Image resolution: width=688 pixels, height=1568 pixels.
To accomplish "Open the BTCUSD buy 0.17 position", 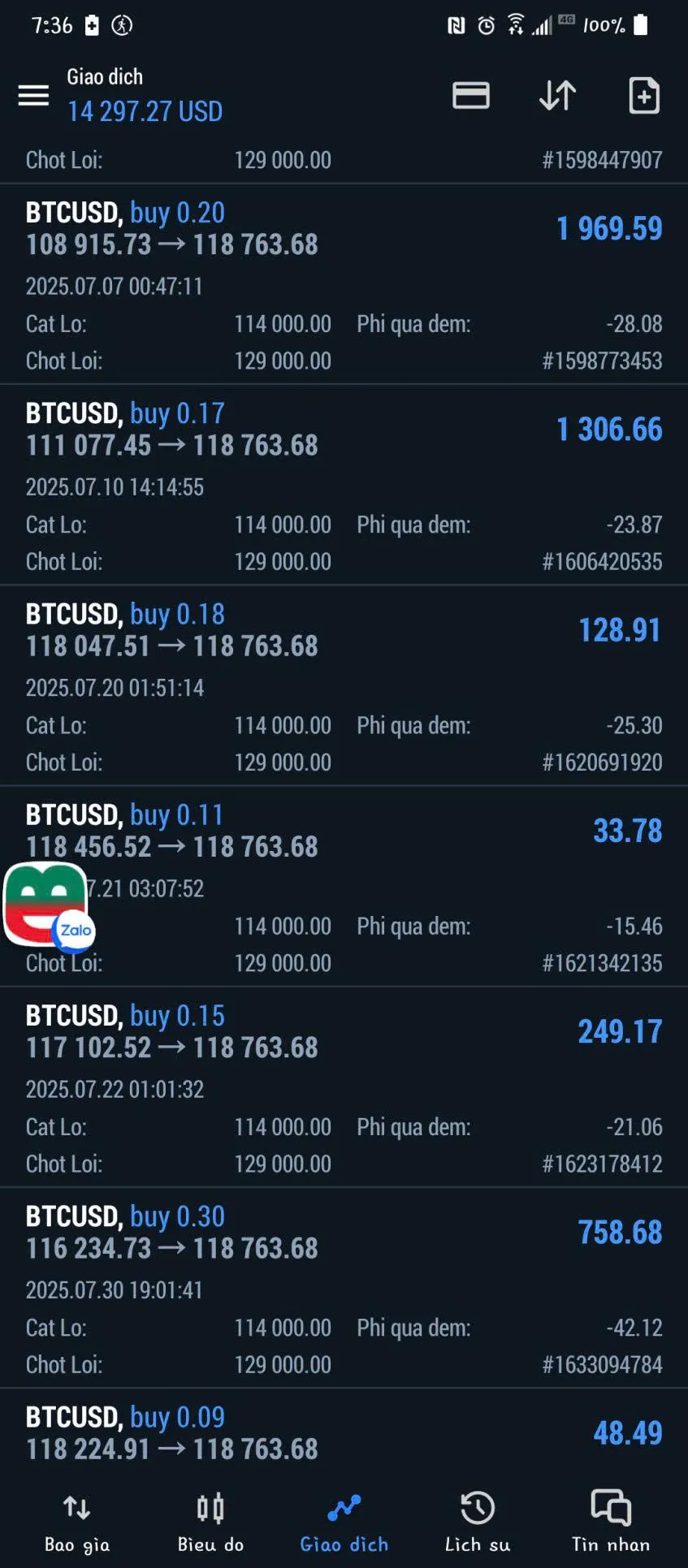I will [344, 485].
